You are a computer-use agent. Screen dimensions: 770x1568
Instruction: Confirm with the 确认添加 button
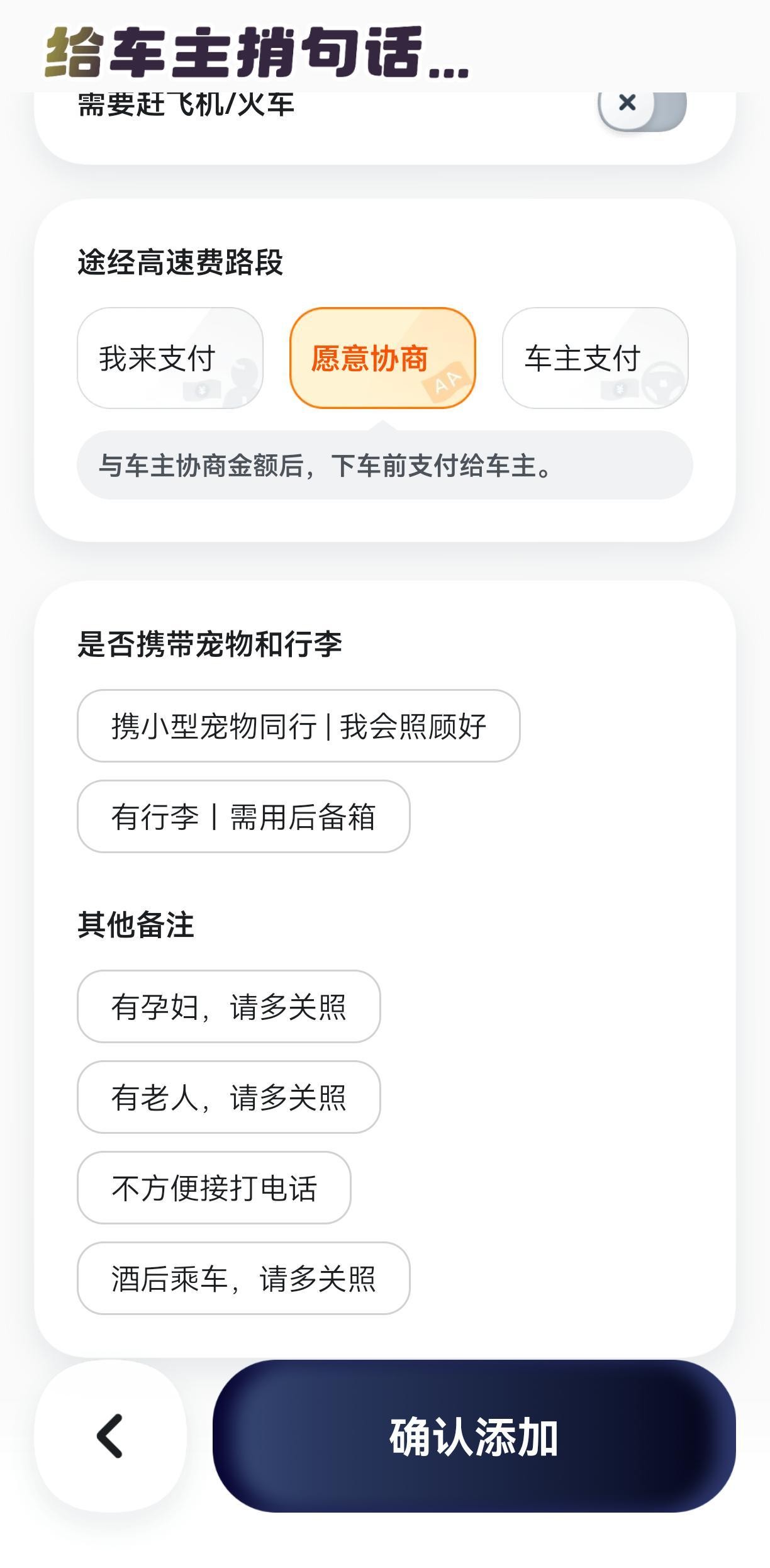(x=474, y=1436)
